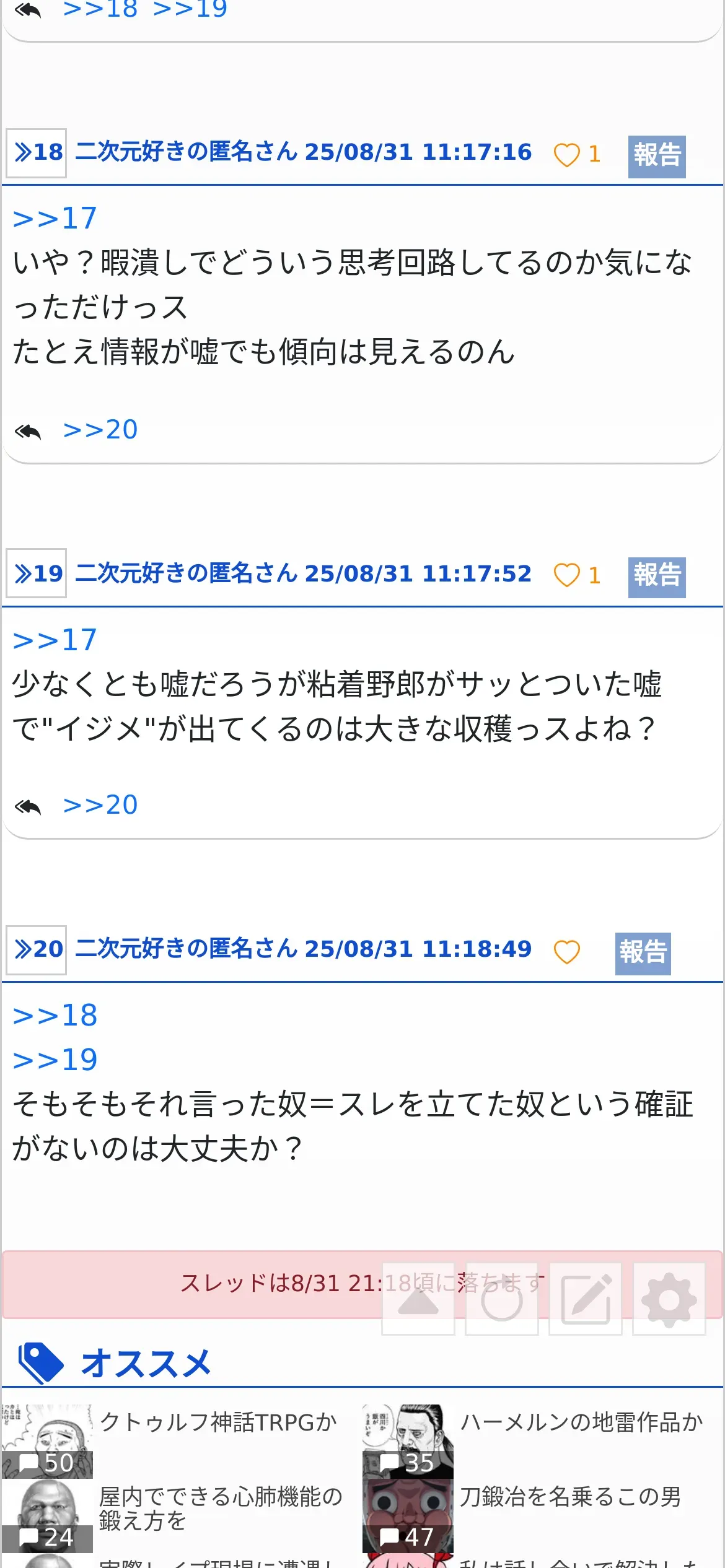Like post 18 with the heart
Screen dimensions: 725x1568
point(566,154)
